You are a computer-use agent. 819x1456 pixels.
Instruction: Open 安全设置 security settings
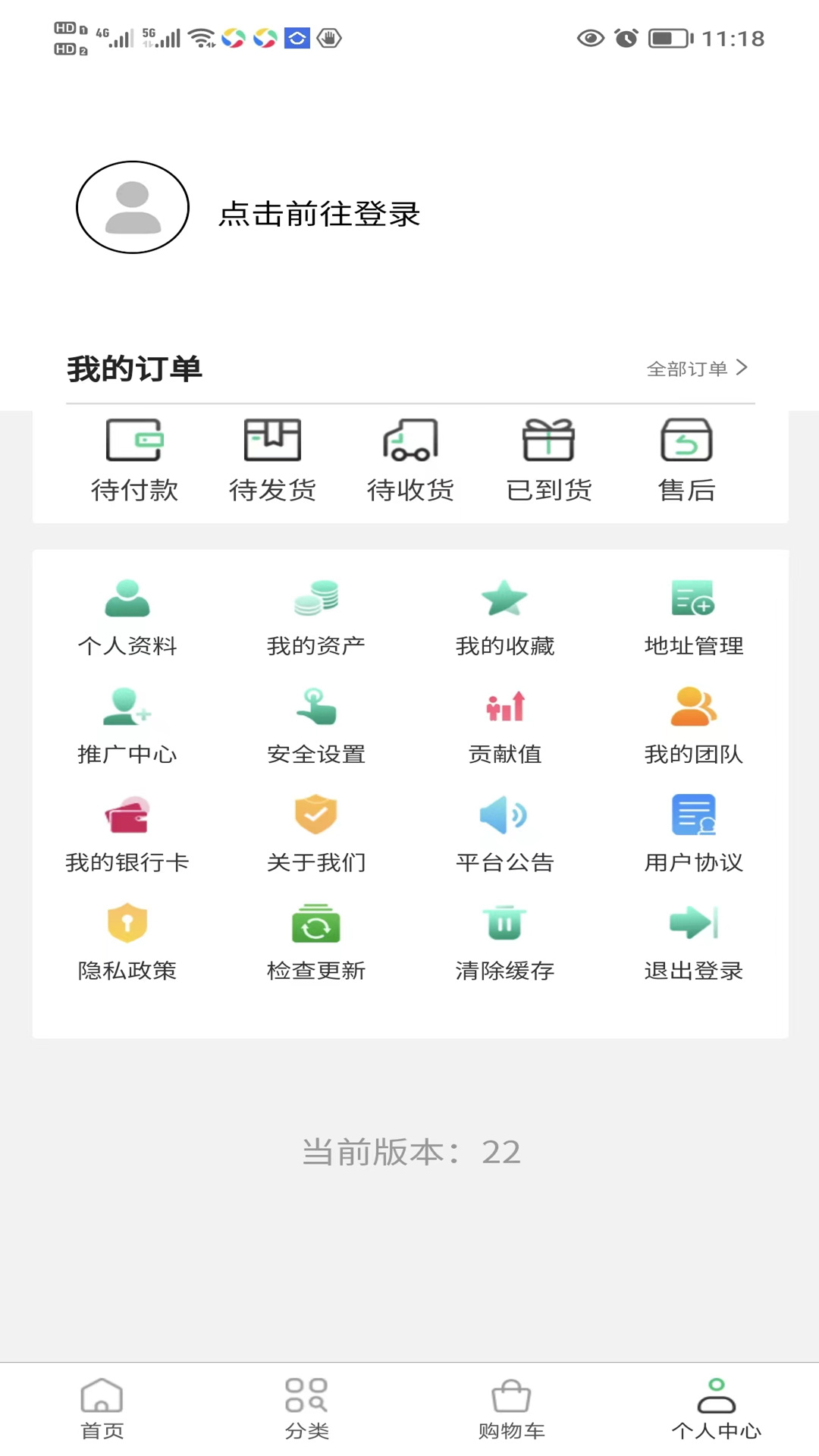(x=315, y=724)
